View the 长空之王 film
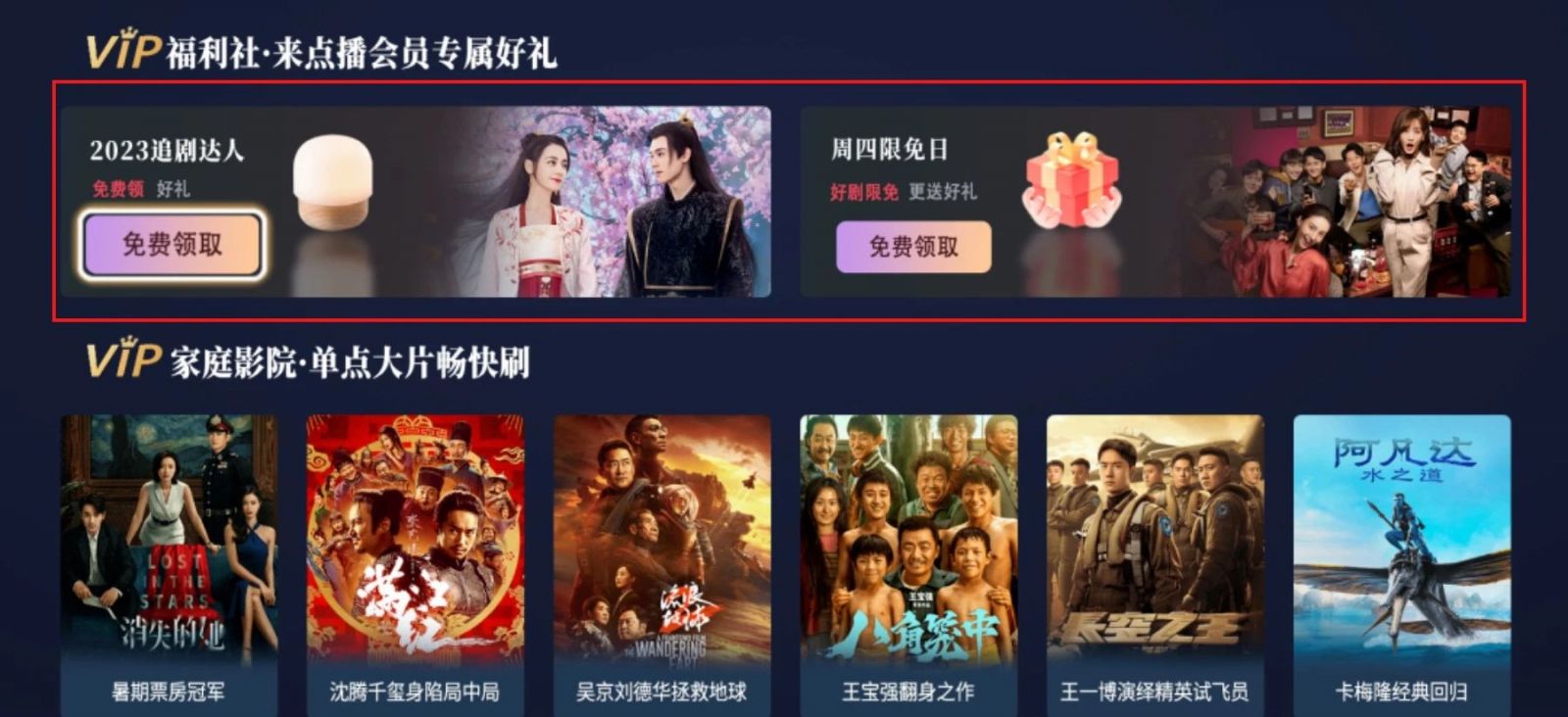This screenshot has width=1568, height=717. (1154, 549)
